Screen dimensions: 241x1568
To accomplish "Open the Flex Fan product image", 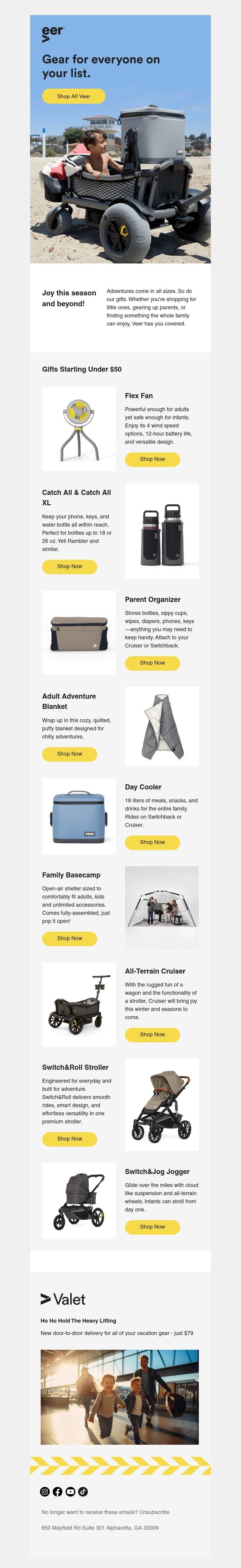I will [x=79, y=429].
